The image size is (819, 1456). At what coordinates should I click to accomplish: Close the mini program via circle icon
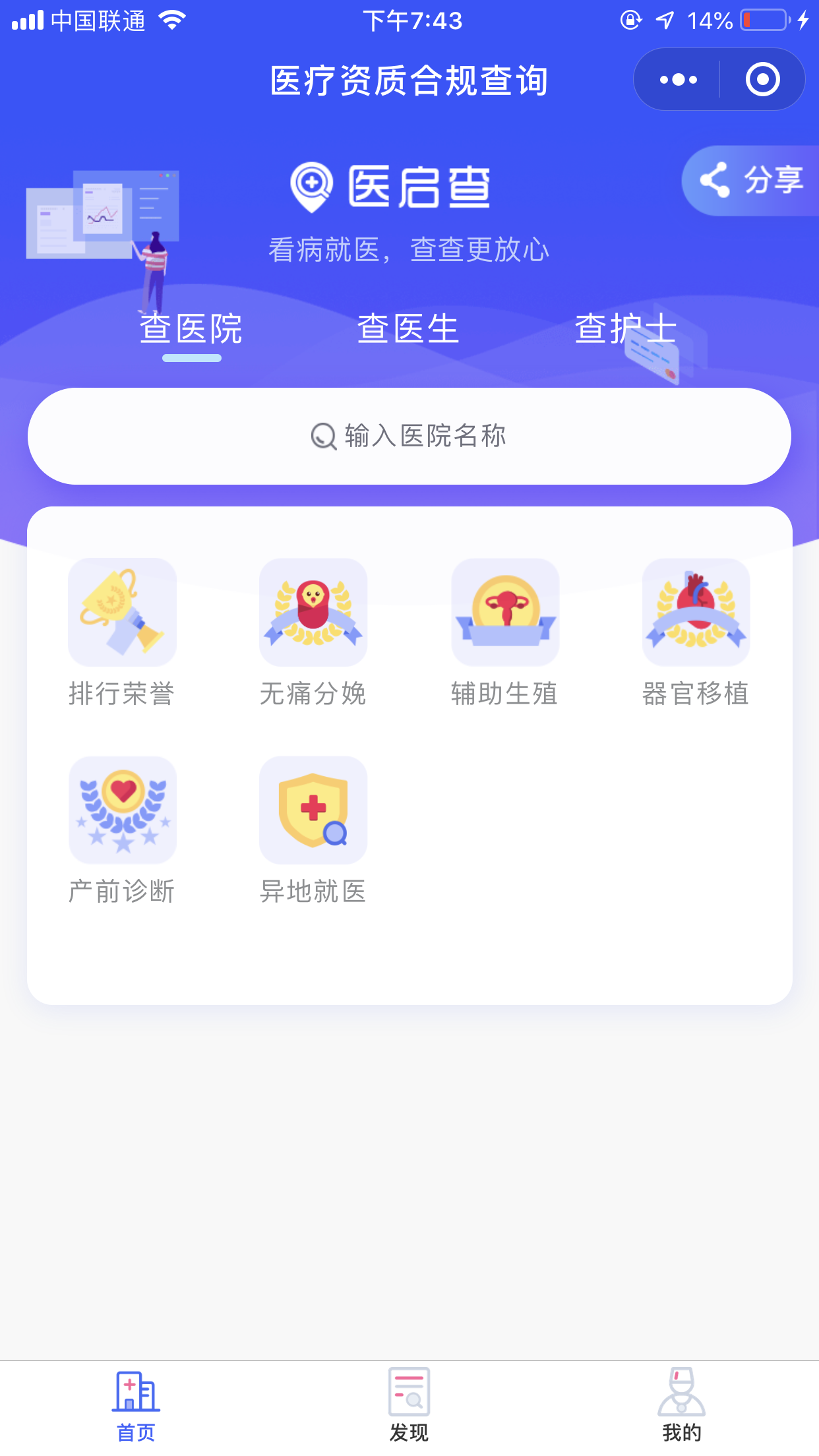tap(762, 80)
